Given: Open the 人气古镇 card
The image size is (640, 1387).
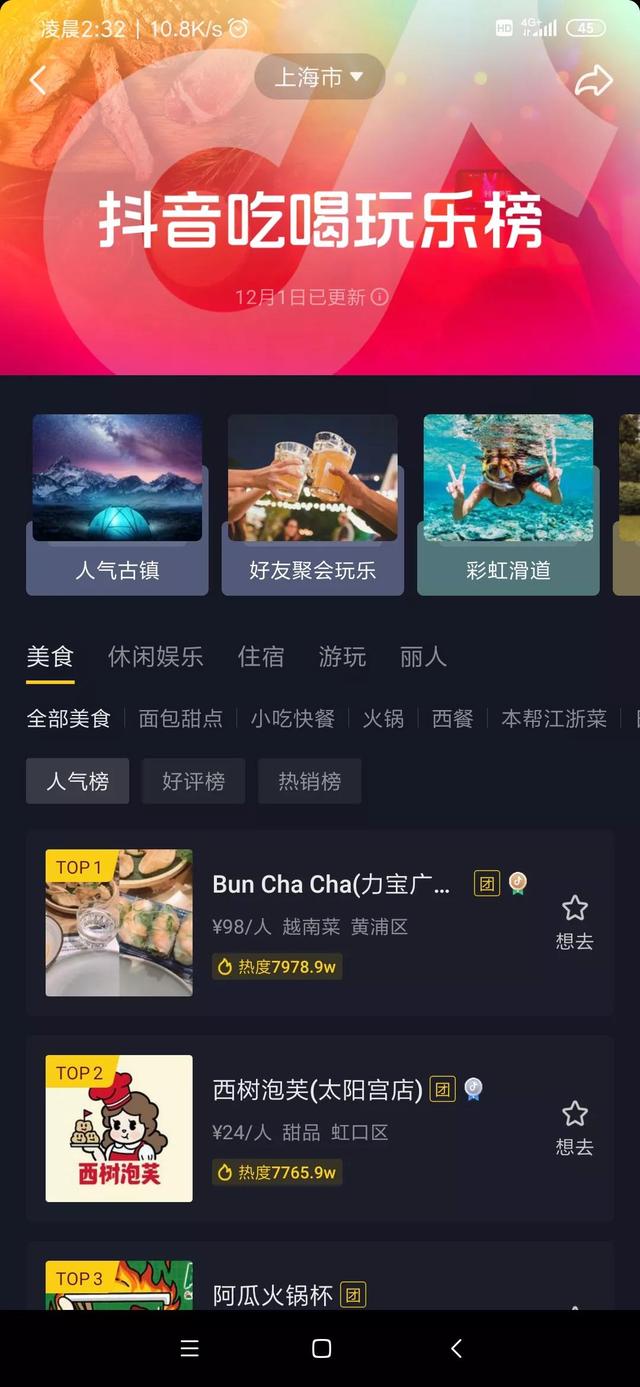Looking at the screenshot, I should 117,505.
